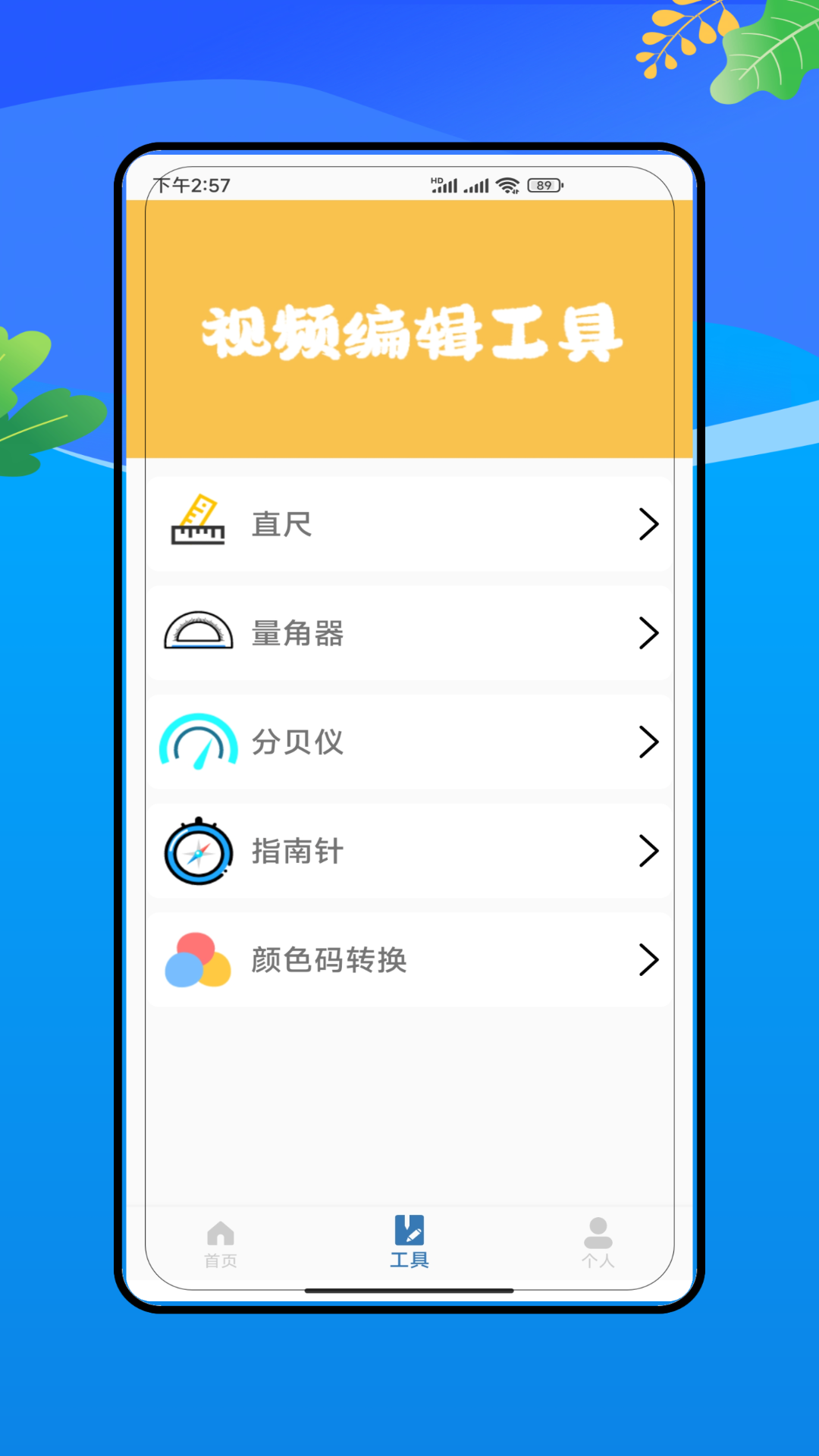
Task: Tap the color swatch circles for color conversion
Action: 198,959
